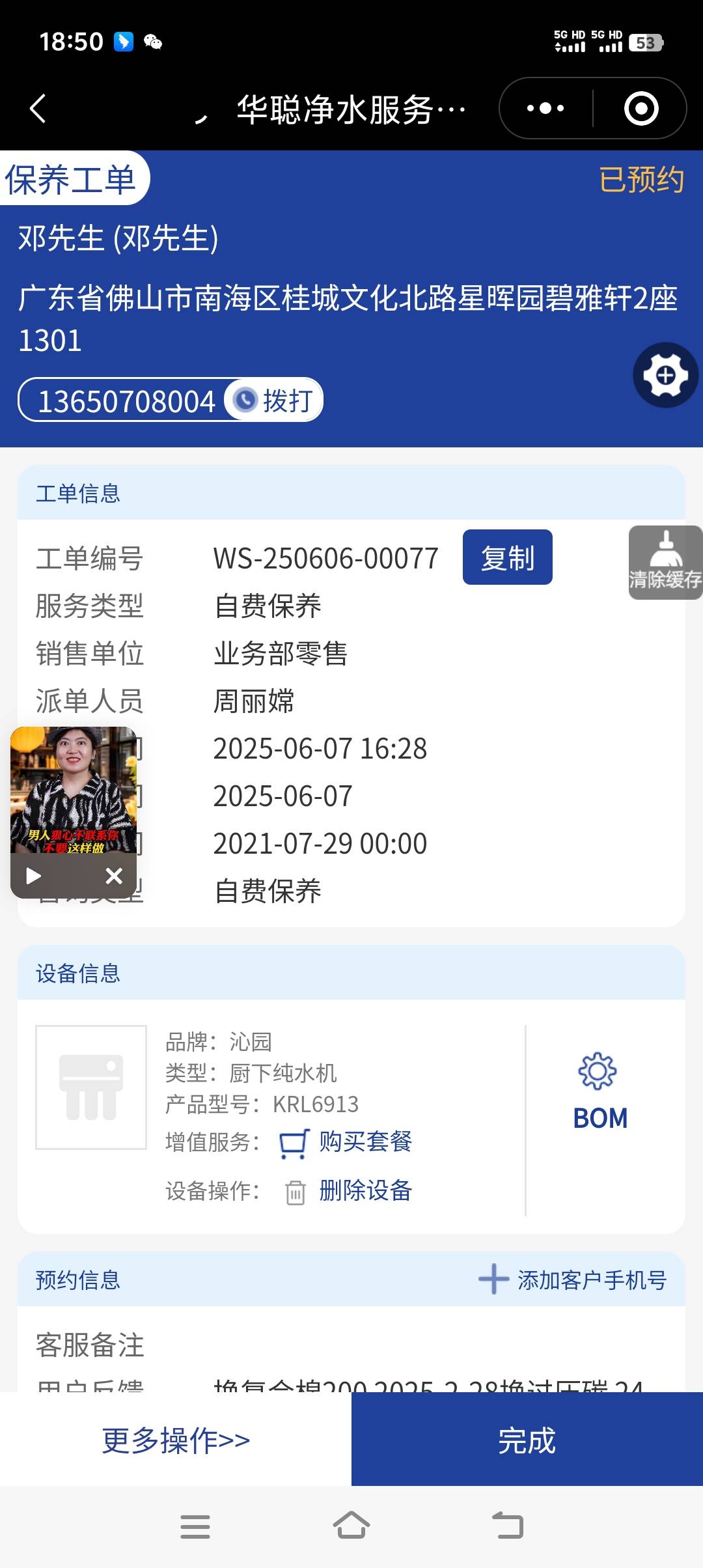Play the floating video

click(x=33, y=876)
